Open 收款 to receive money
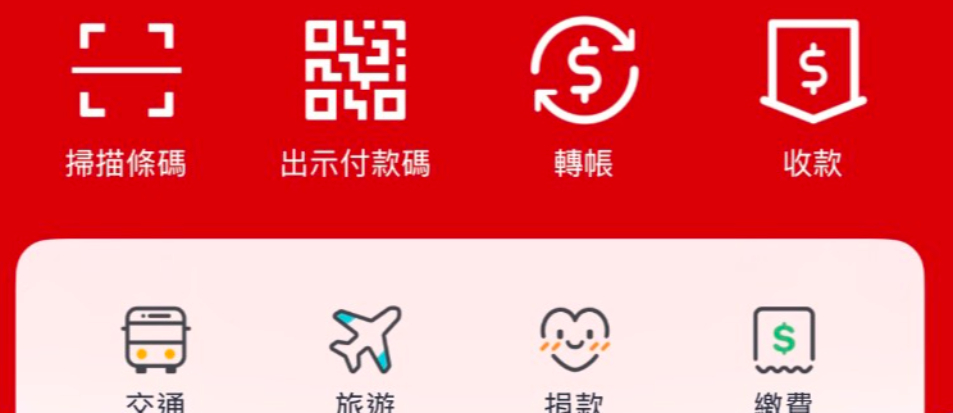Screen dimensions: 953x413 tap(812, 72)
